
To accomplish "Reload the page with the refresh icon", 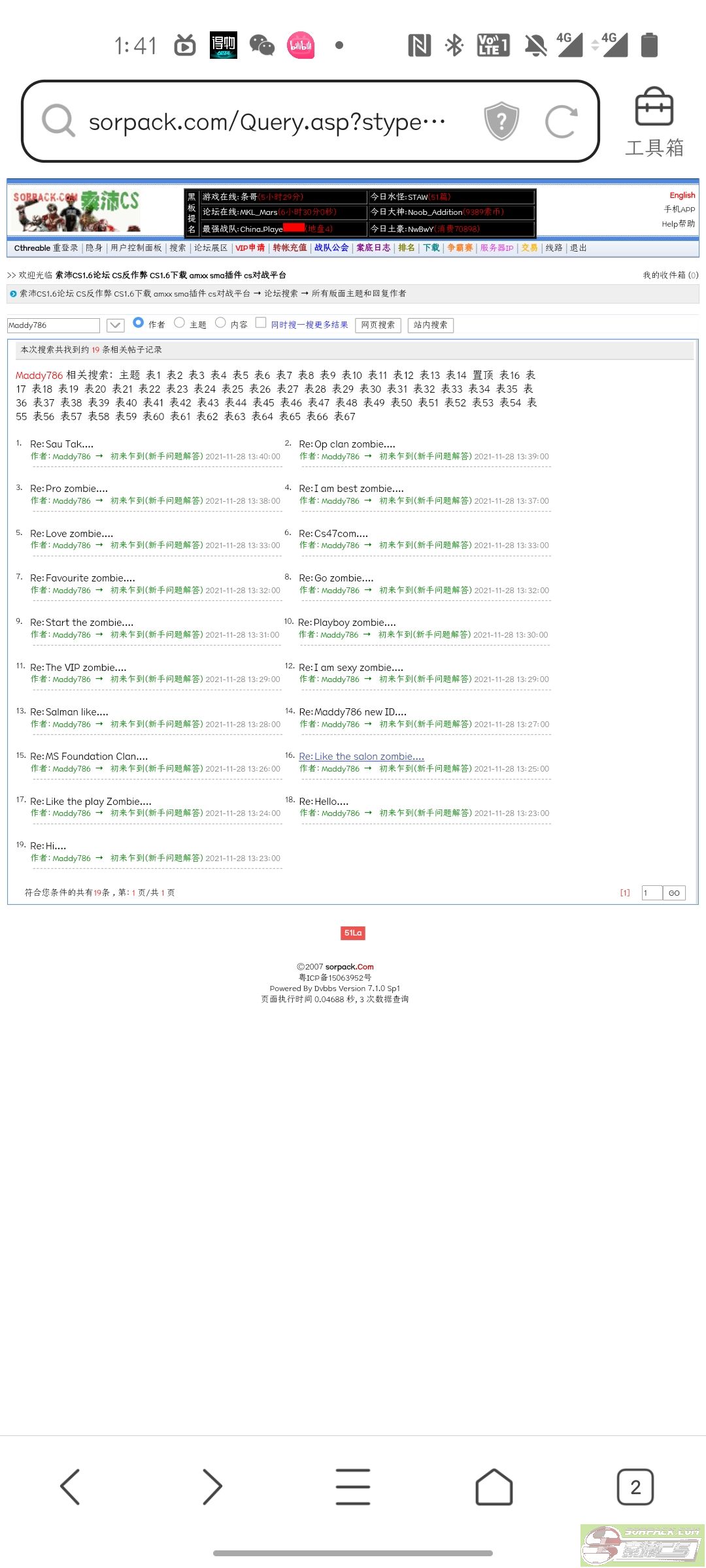I will point(561,122).
